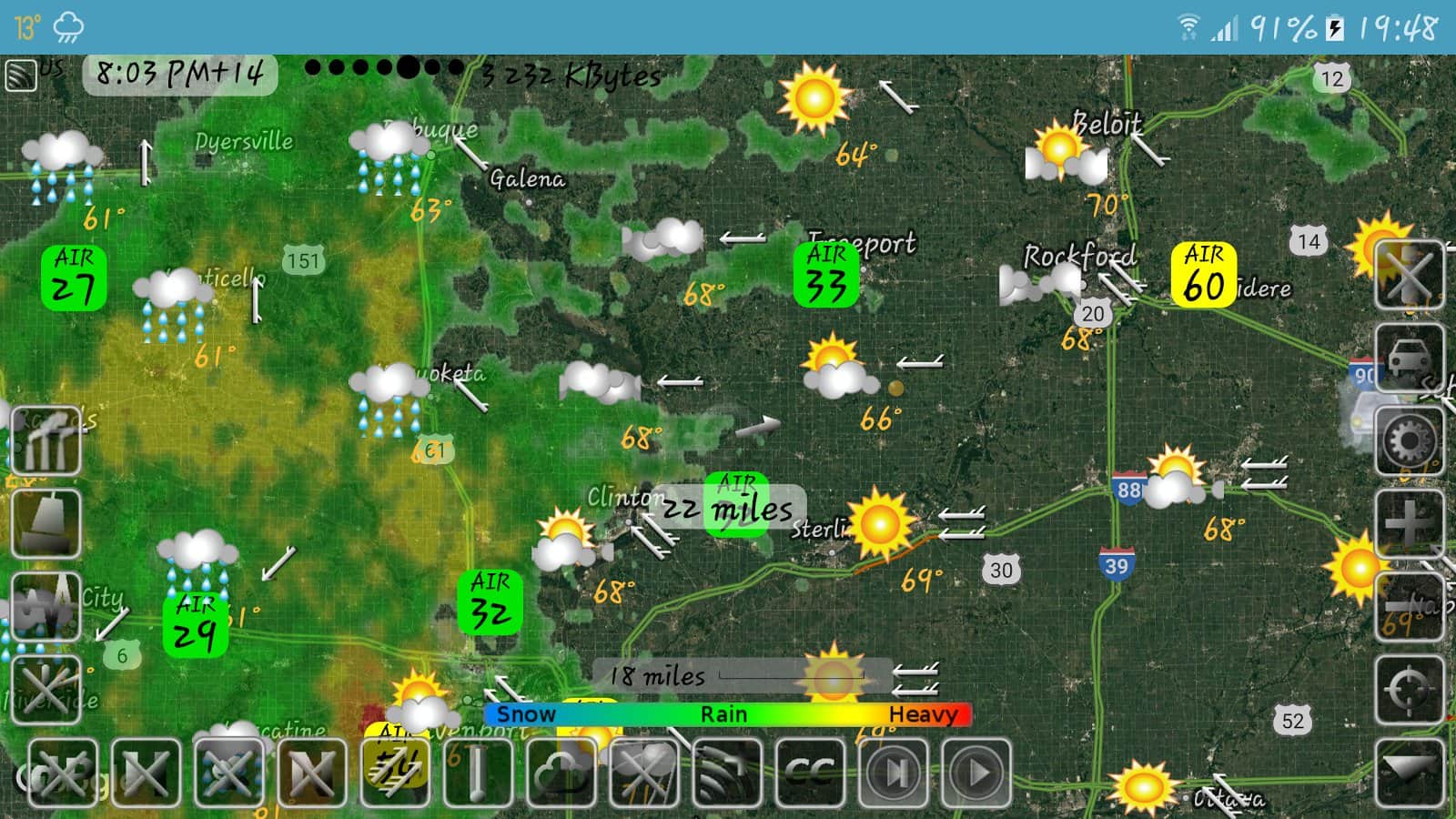
Task: Zoom out with the minus button
Action: tap(1409, 607)
